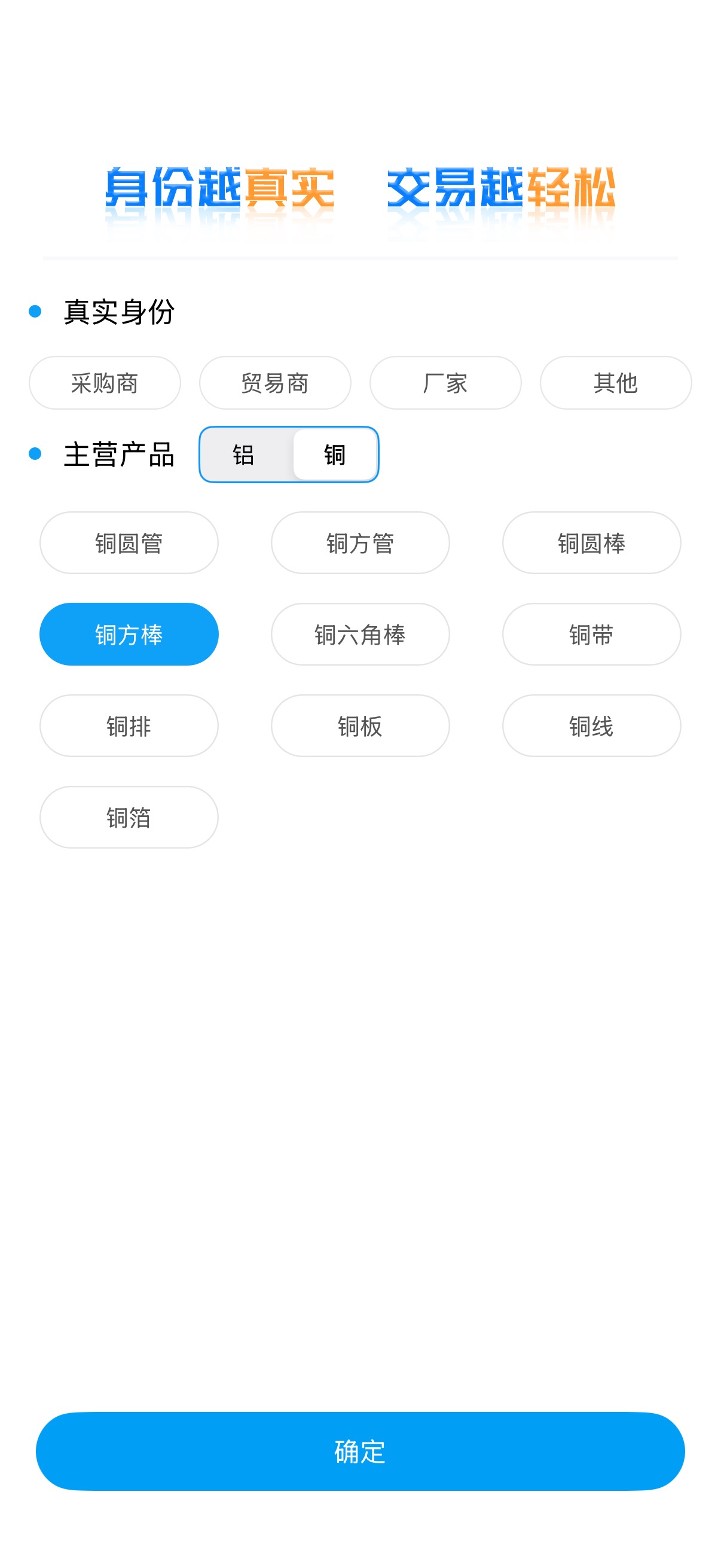Pick the 铜带 product chip
Image resolution: width=721 pixels, height=1568 pixels.
click(x=591, y=634)
